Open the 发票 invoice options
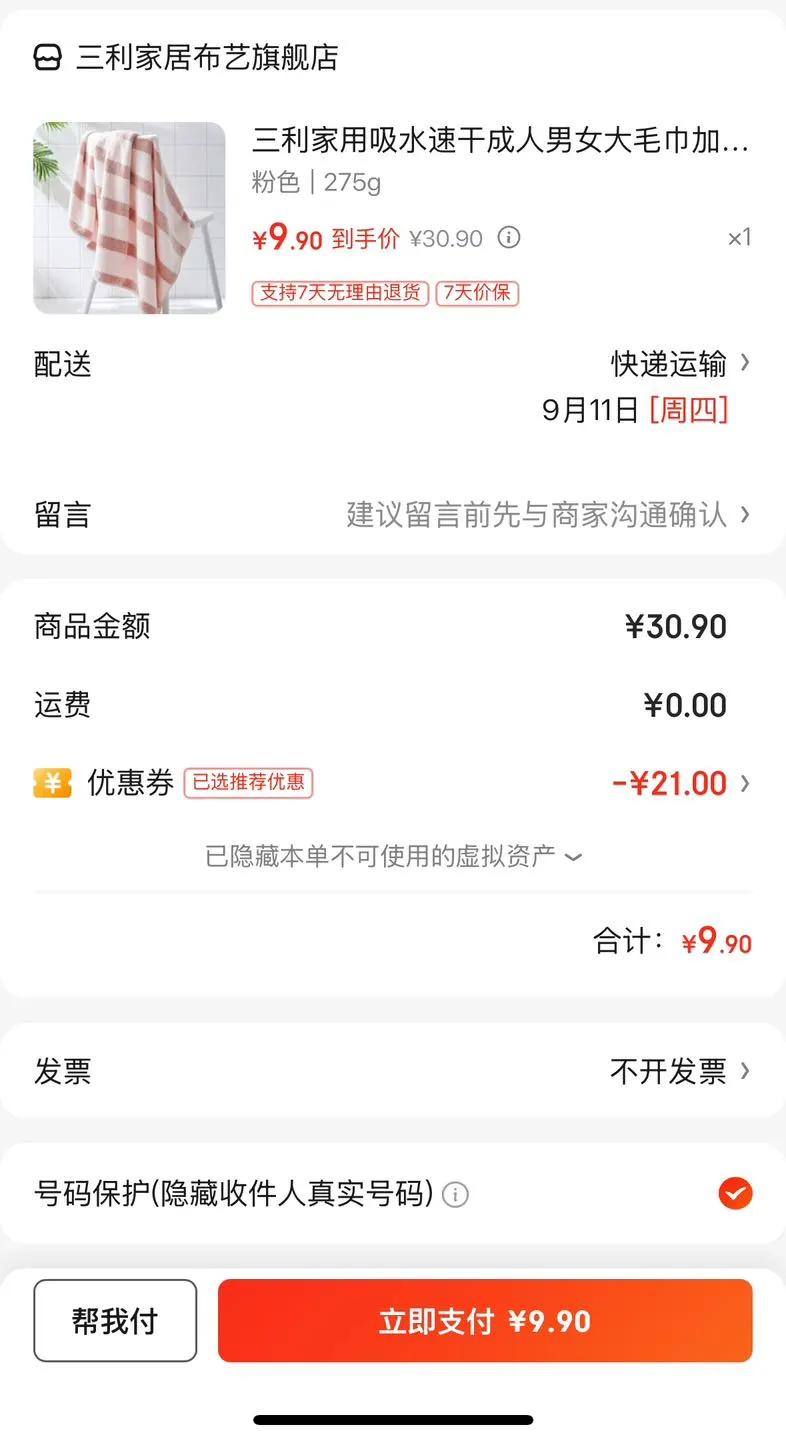Screen dimensions: 786x1441 click(393, 1071)
